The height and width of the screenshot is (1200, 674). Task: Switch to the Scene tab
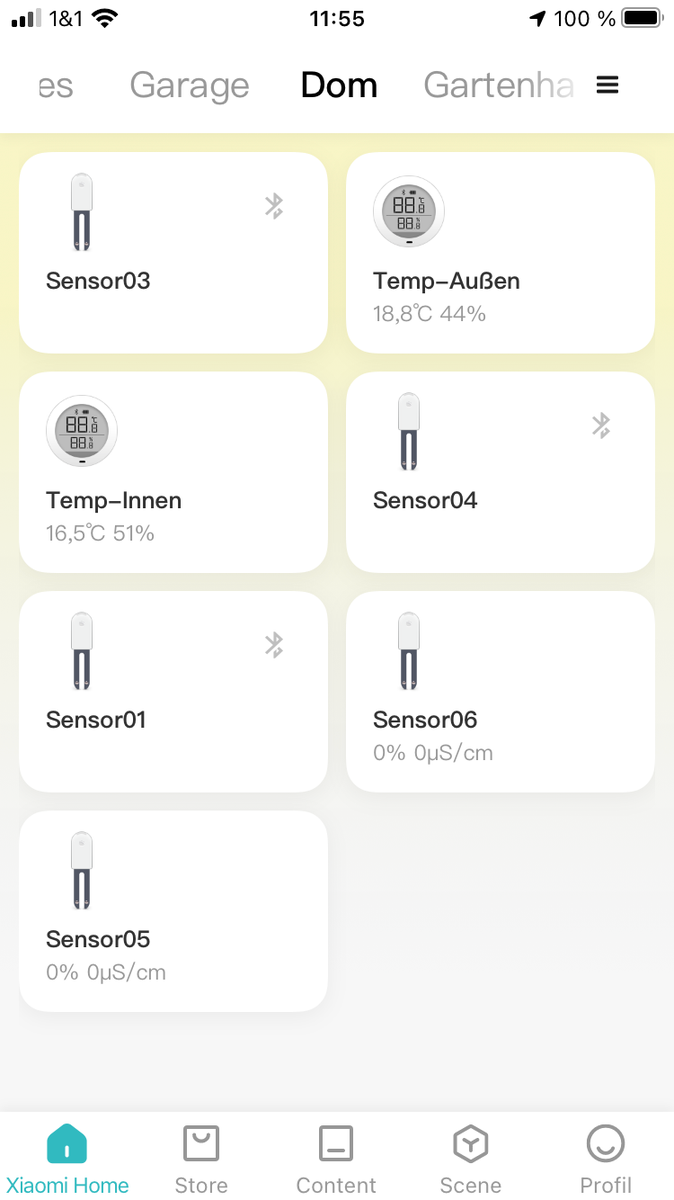pos(470,1158)
